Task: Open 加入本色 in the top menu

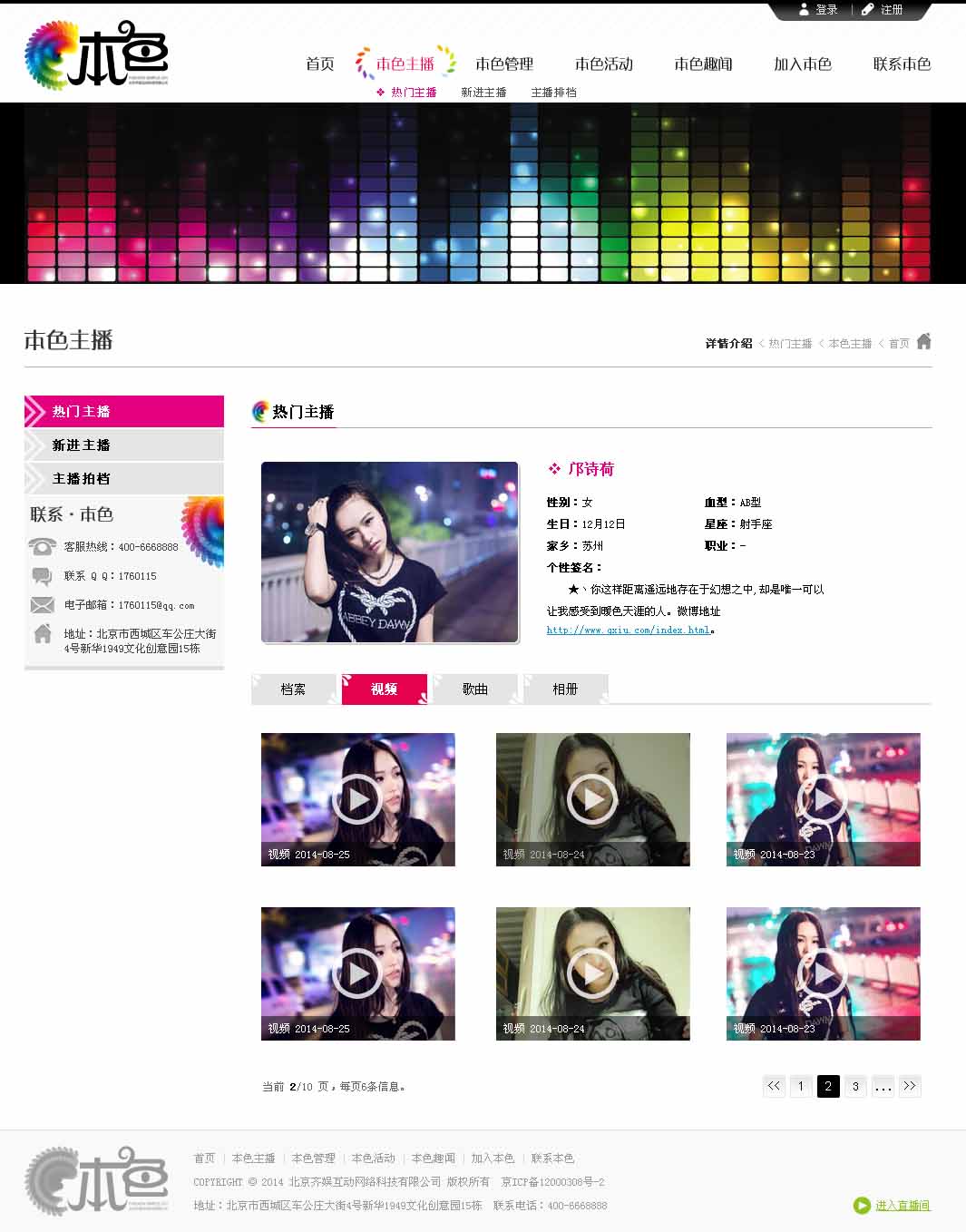Action: (x=802, y=64)
